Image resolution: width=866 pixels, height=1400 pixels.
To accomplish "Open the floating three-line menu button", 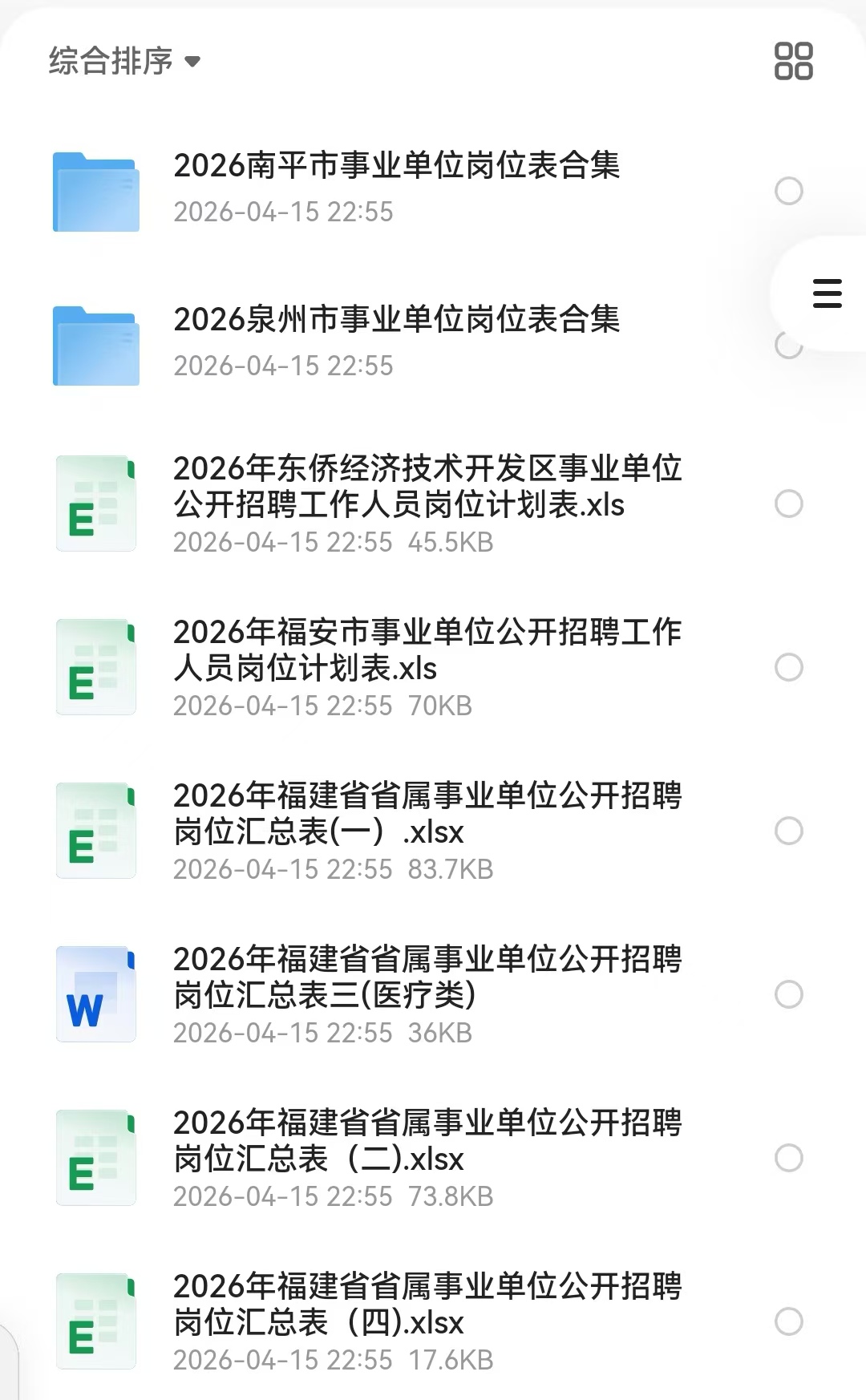I will click(x=827, y=293).
